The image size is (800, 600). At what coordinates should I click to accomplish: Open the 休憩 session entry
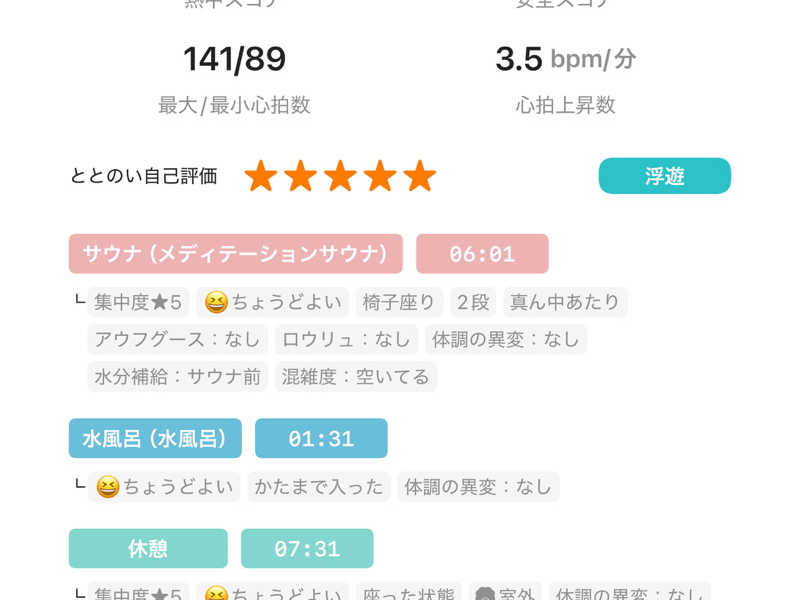148,548
